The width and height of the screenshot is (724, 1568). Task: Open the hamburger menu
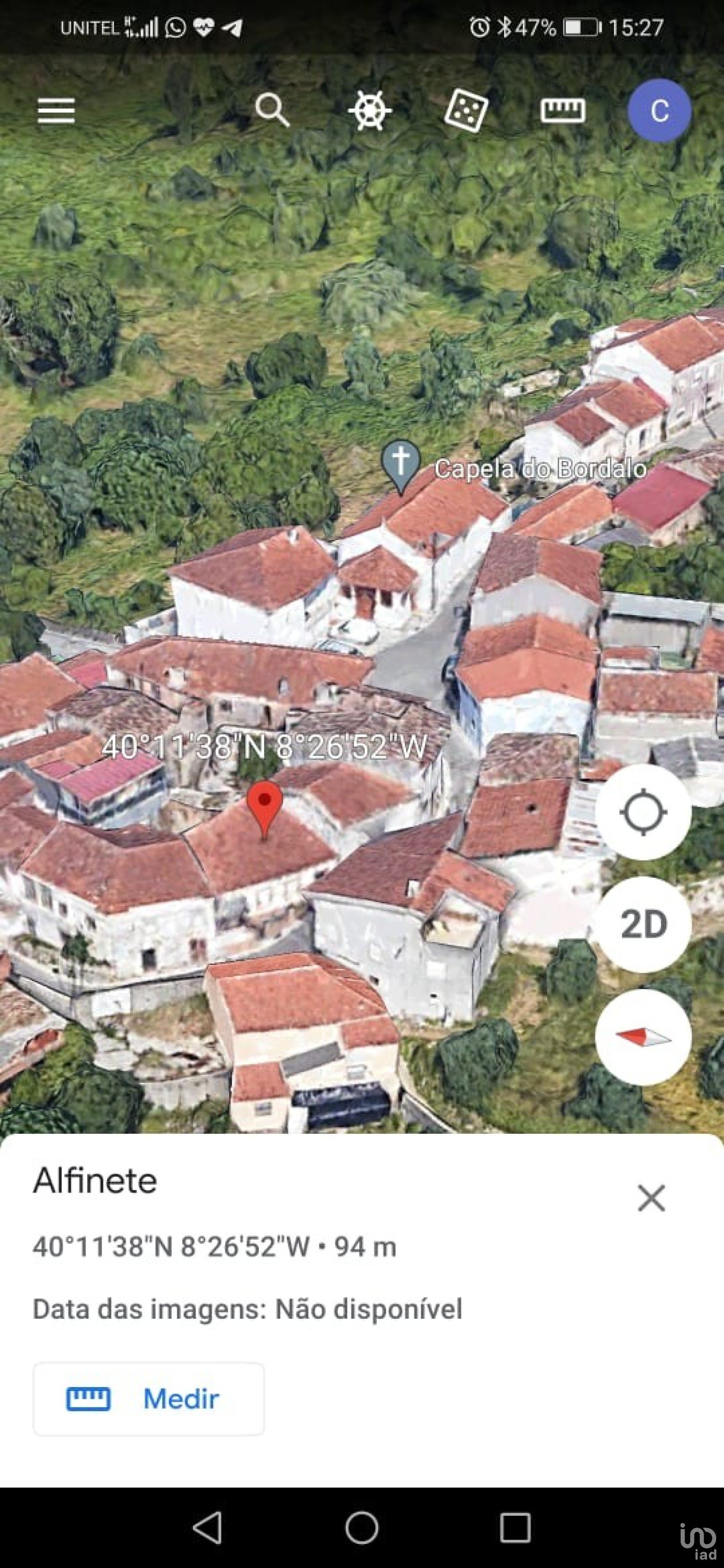click(x=56, y=111)
